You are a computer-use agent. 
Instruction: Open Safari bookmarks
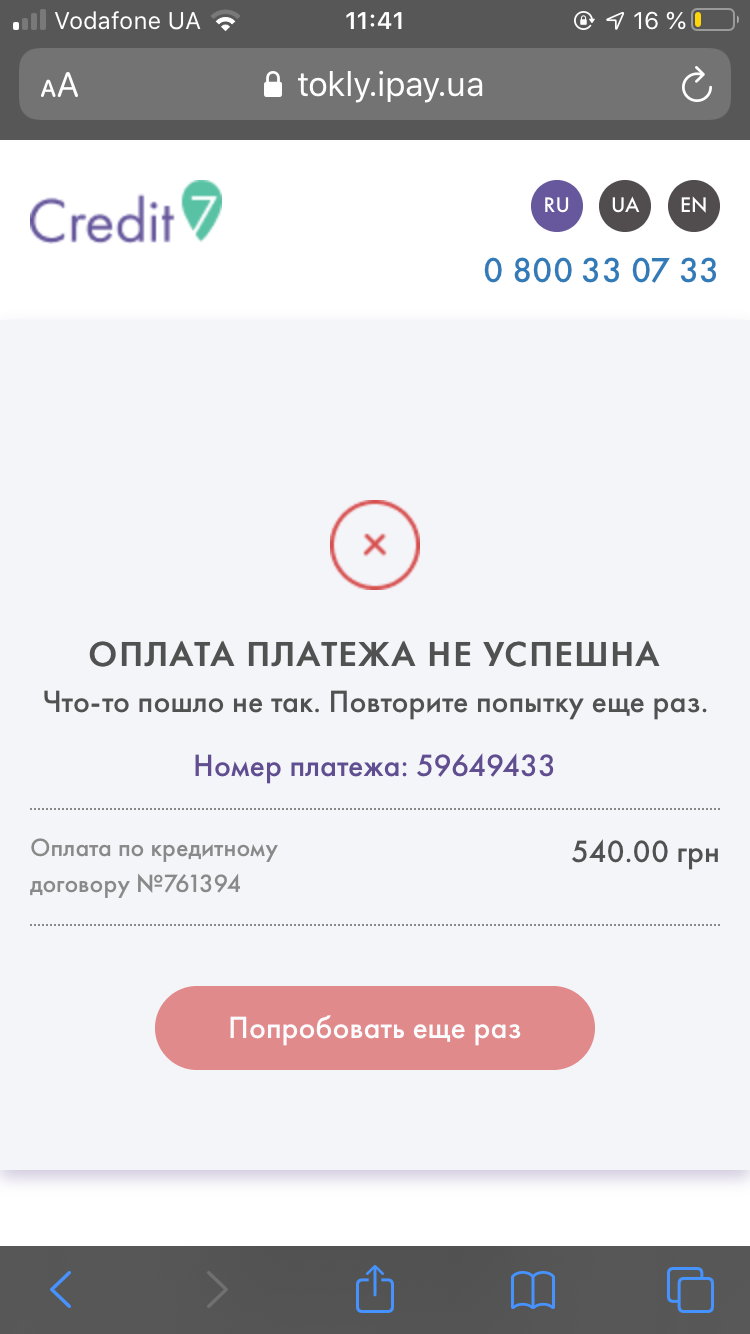[532, 1290]
